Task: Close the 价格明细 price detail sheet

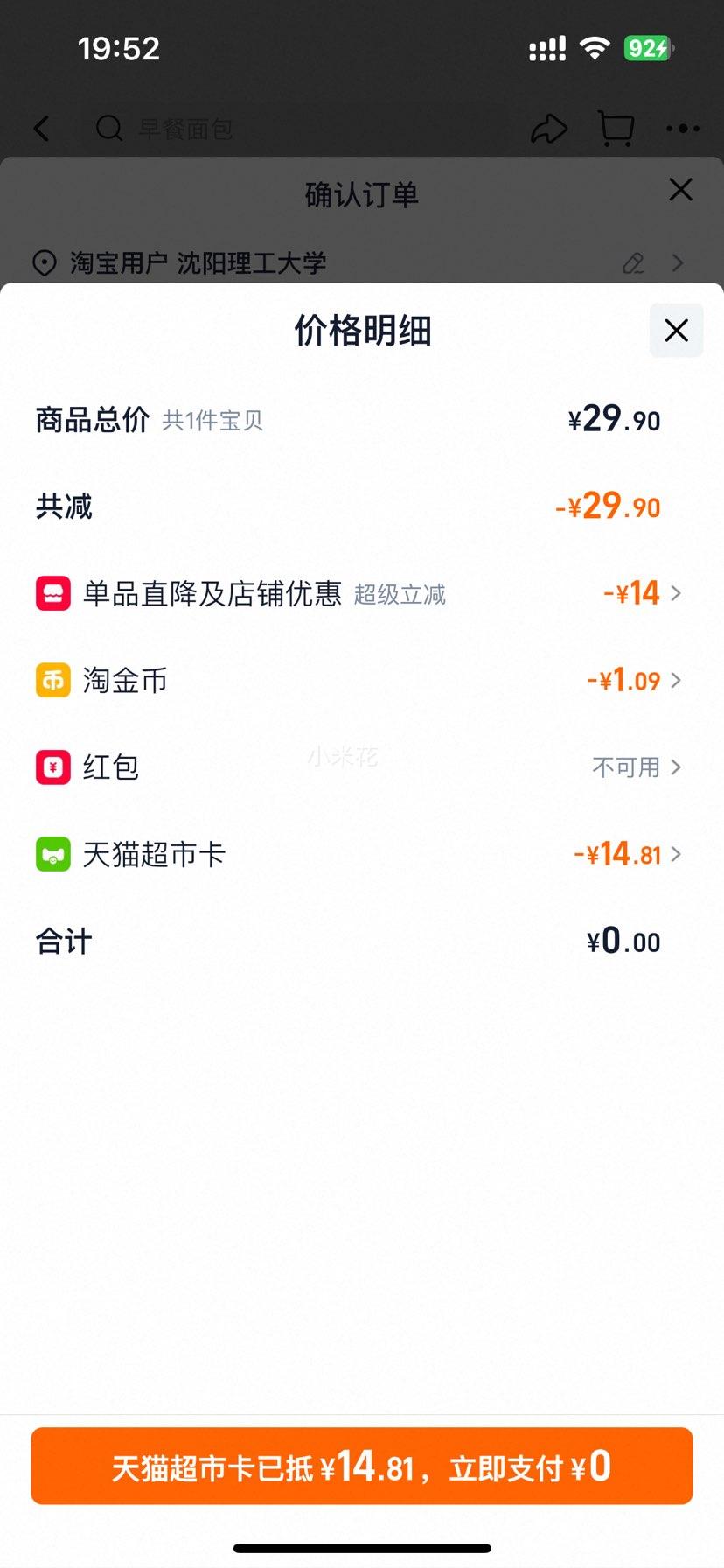Action: [676, 331]
